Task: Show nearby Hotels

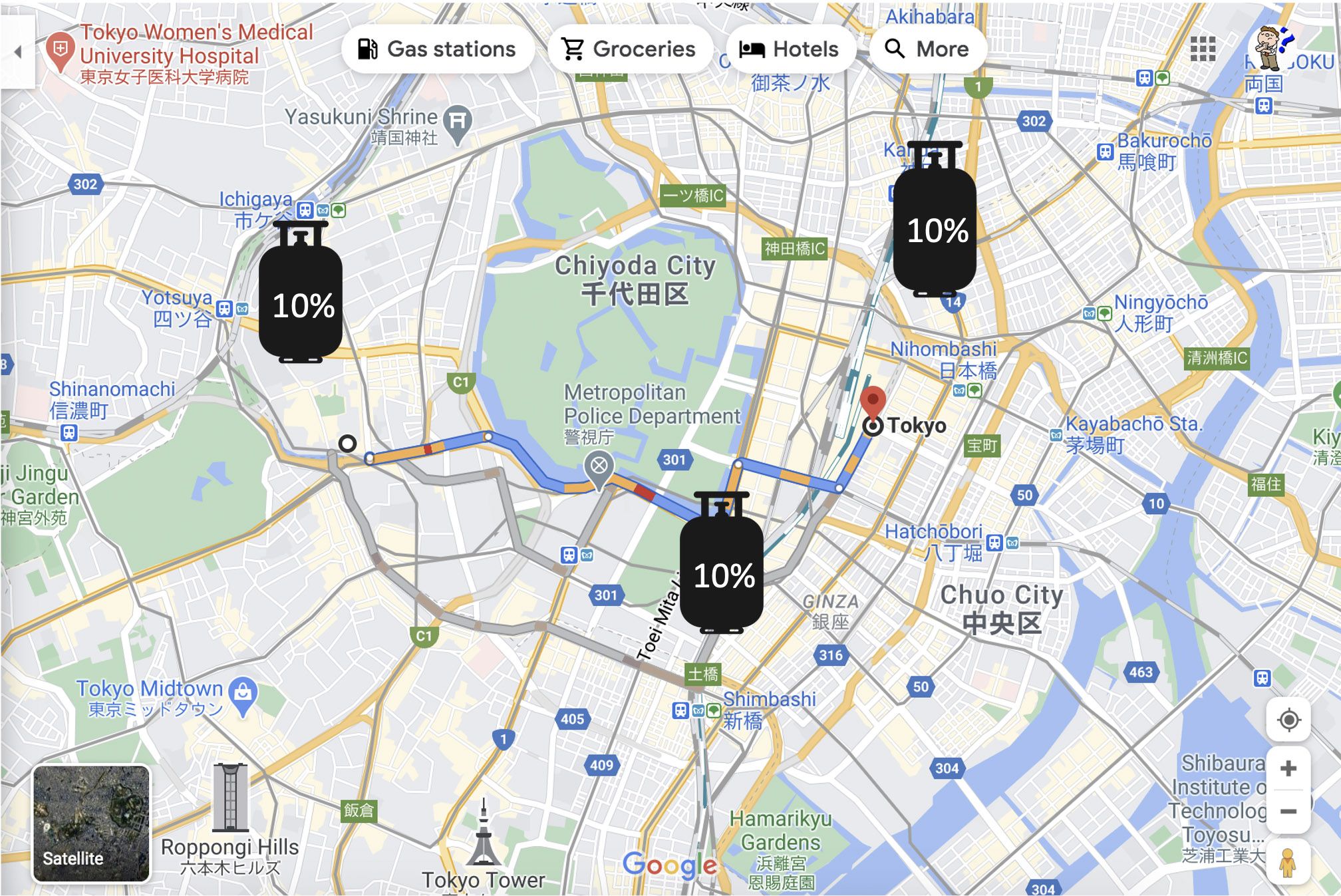Action: (790, 49)
